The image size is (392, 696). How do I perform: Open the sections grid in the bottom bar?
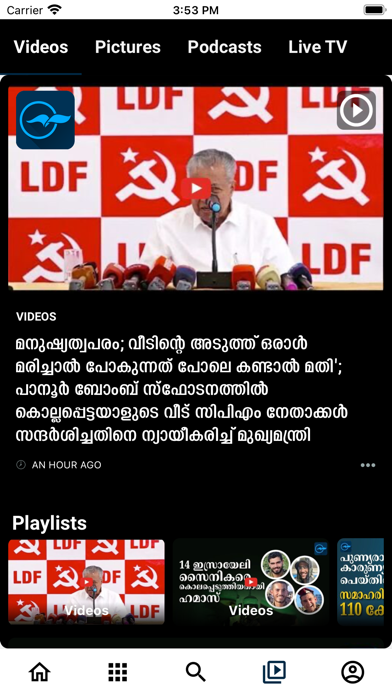click(118, 672)
